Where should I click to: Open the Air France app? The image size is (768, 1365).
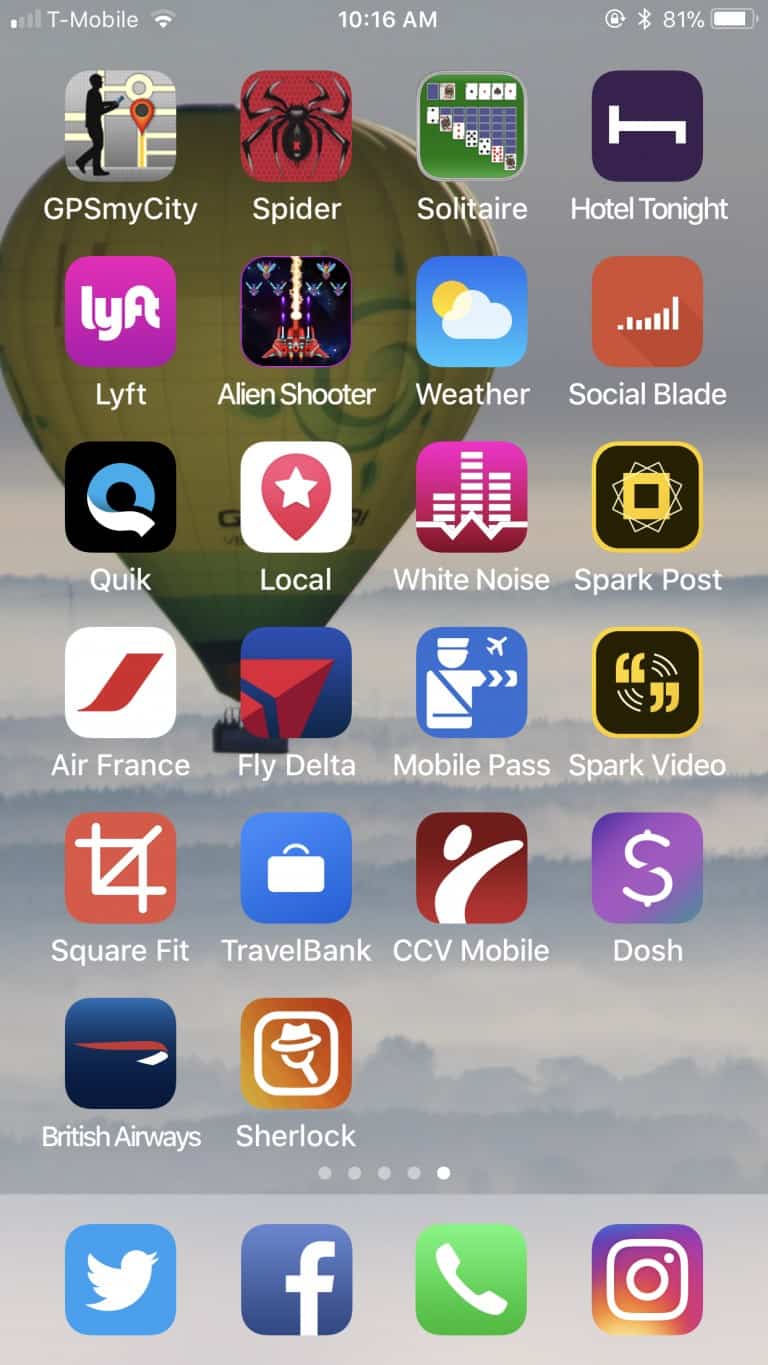[x=120, y=682]
